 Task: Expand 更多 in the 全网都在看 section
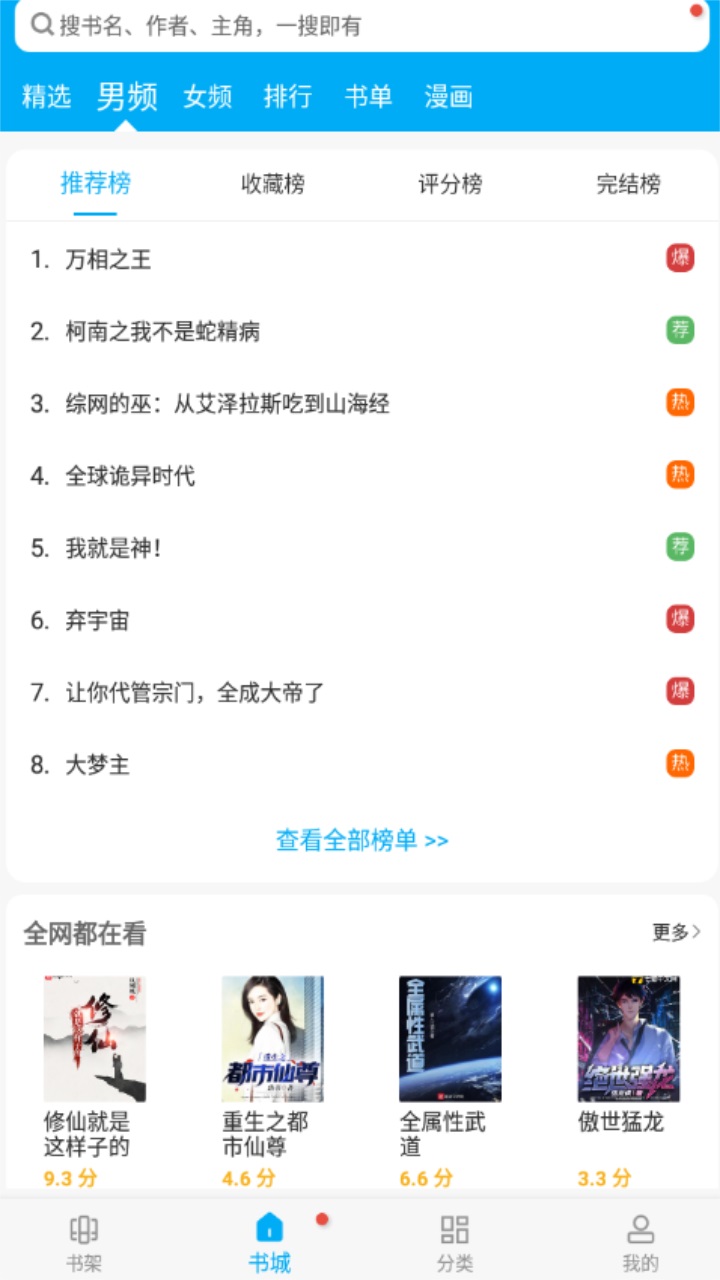(x=672, y=932)
